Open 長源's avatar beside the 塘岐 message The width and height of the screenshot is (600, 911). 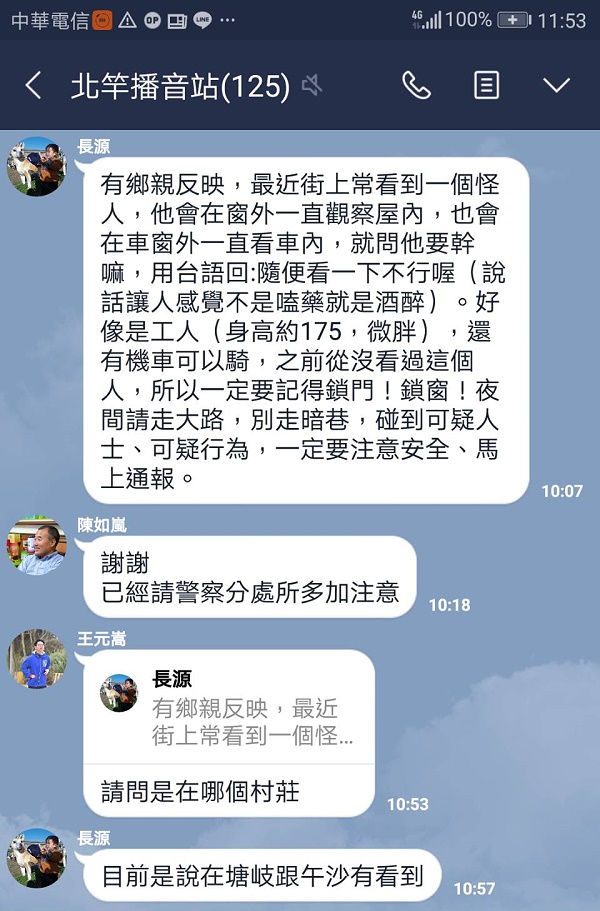(x=37, y=858)
